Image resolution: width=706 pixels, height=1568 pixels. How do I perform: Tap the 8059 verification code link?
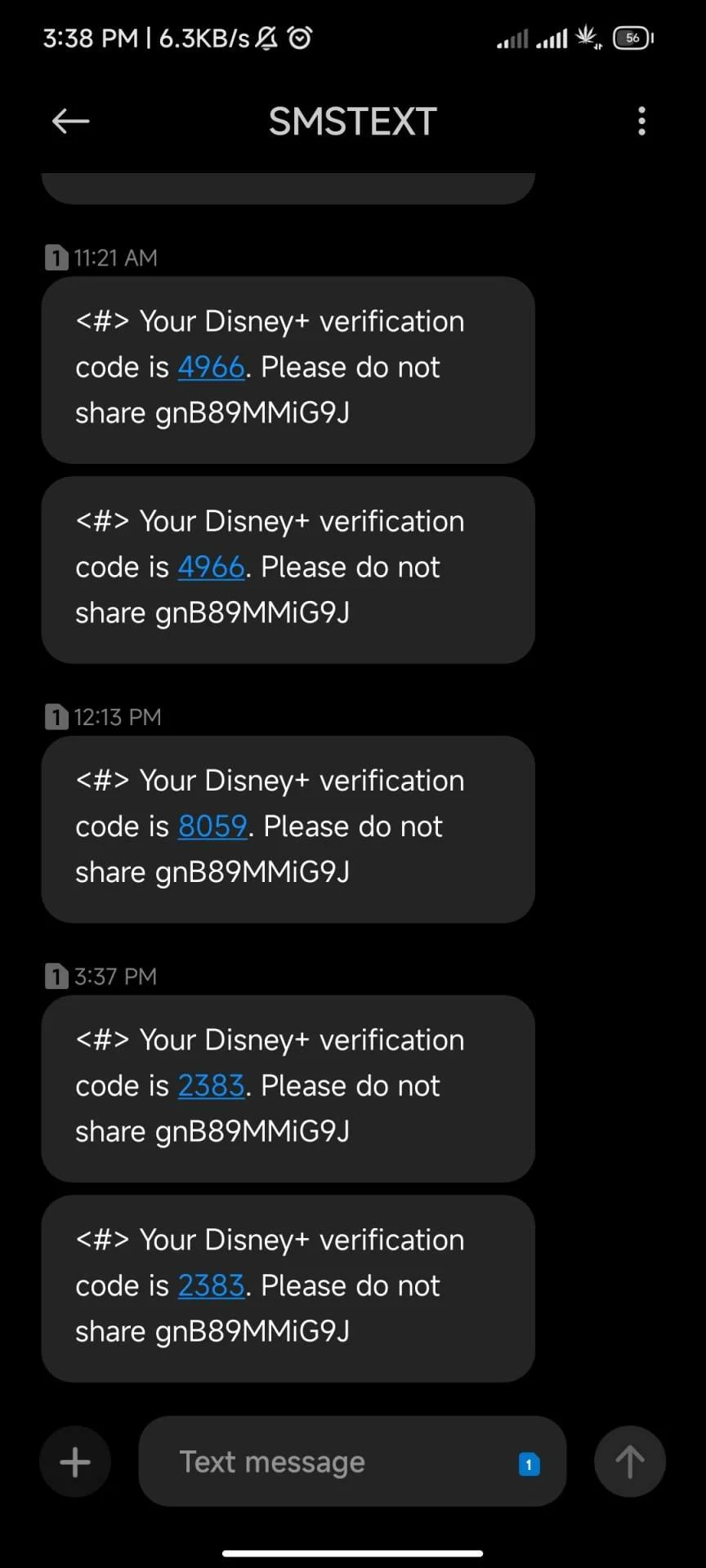[x=212, y=826]
